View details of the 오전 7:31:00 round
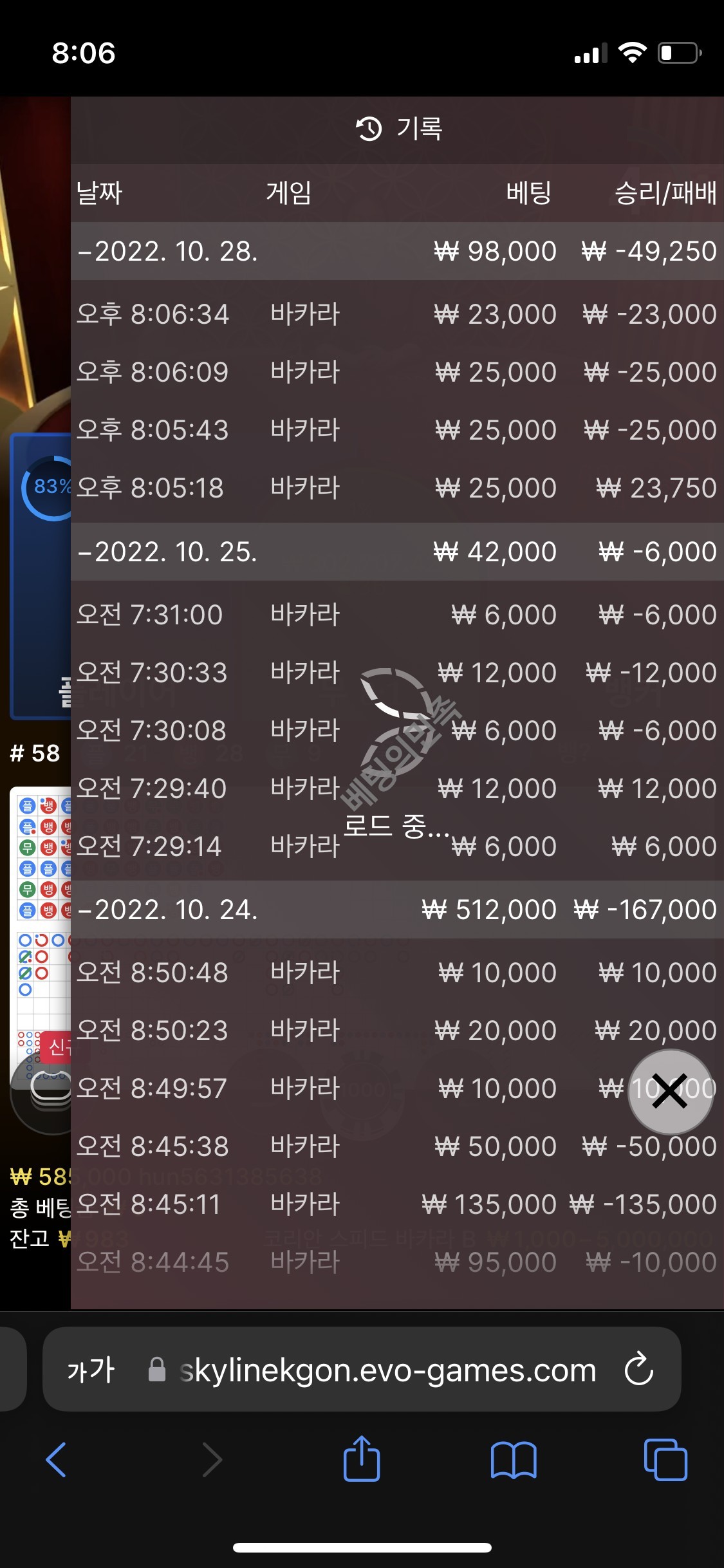 tap(396, 615)
